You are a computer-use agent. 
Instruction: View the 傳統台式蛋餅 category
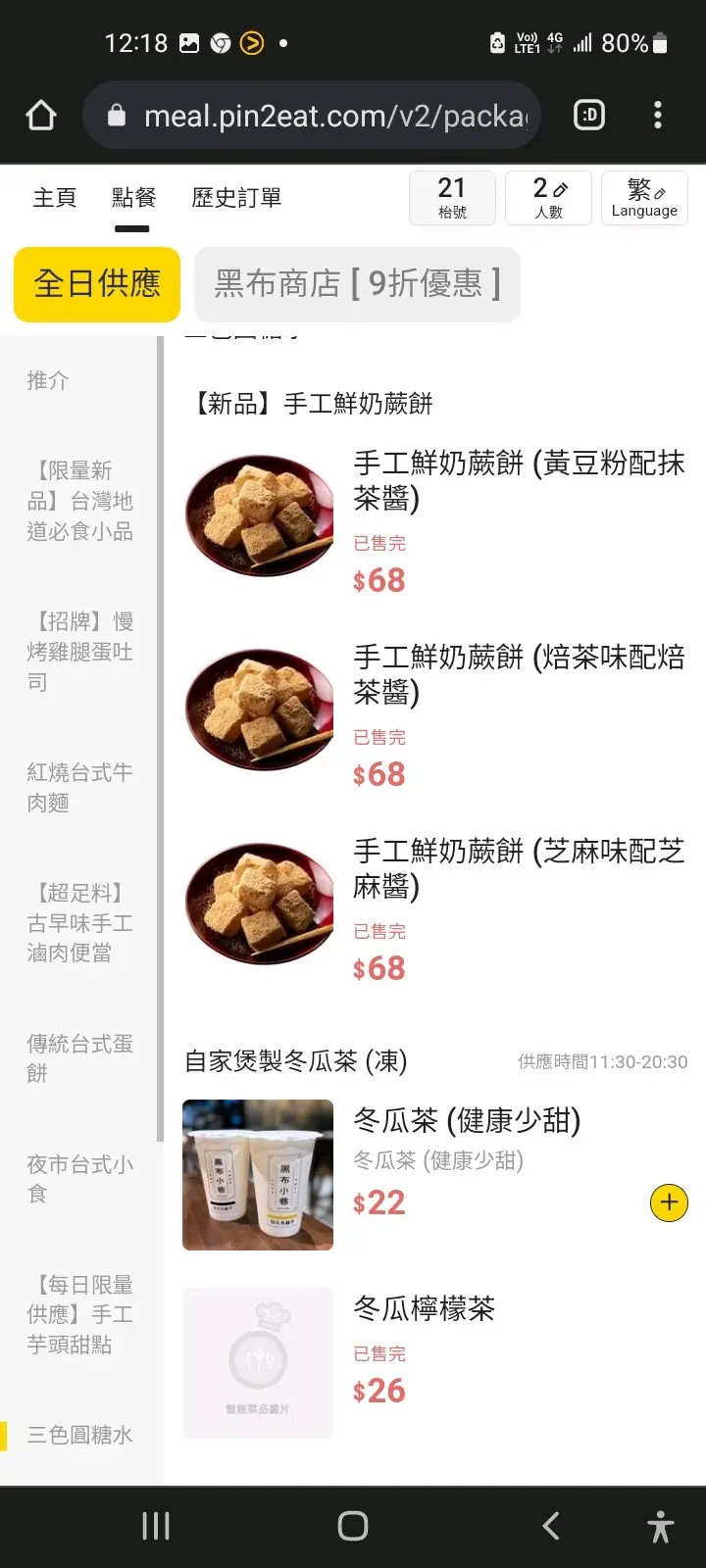coord(79,1058)
